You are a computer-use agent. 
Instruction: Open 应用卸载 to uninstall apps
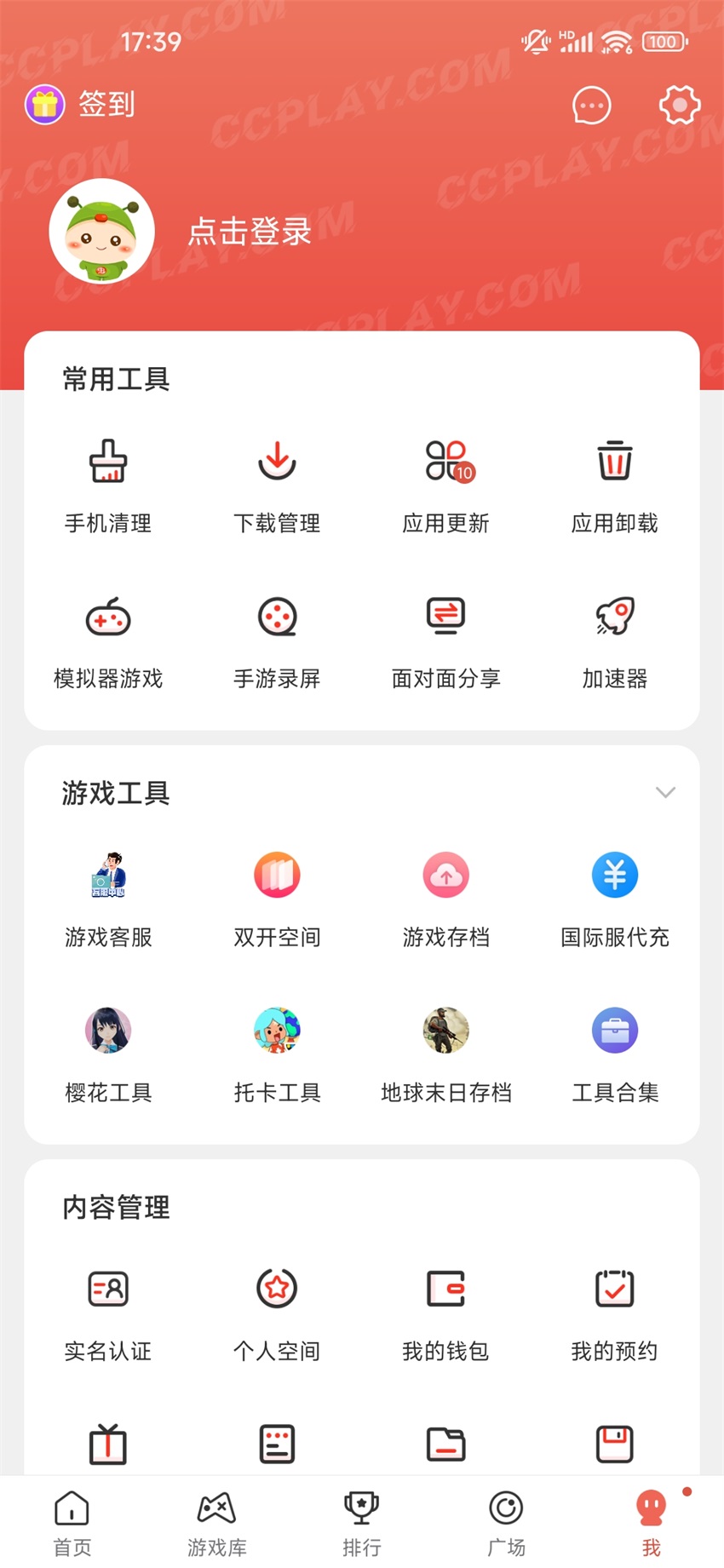pyautogui.click(x=615, y=485)
